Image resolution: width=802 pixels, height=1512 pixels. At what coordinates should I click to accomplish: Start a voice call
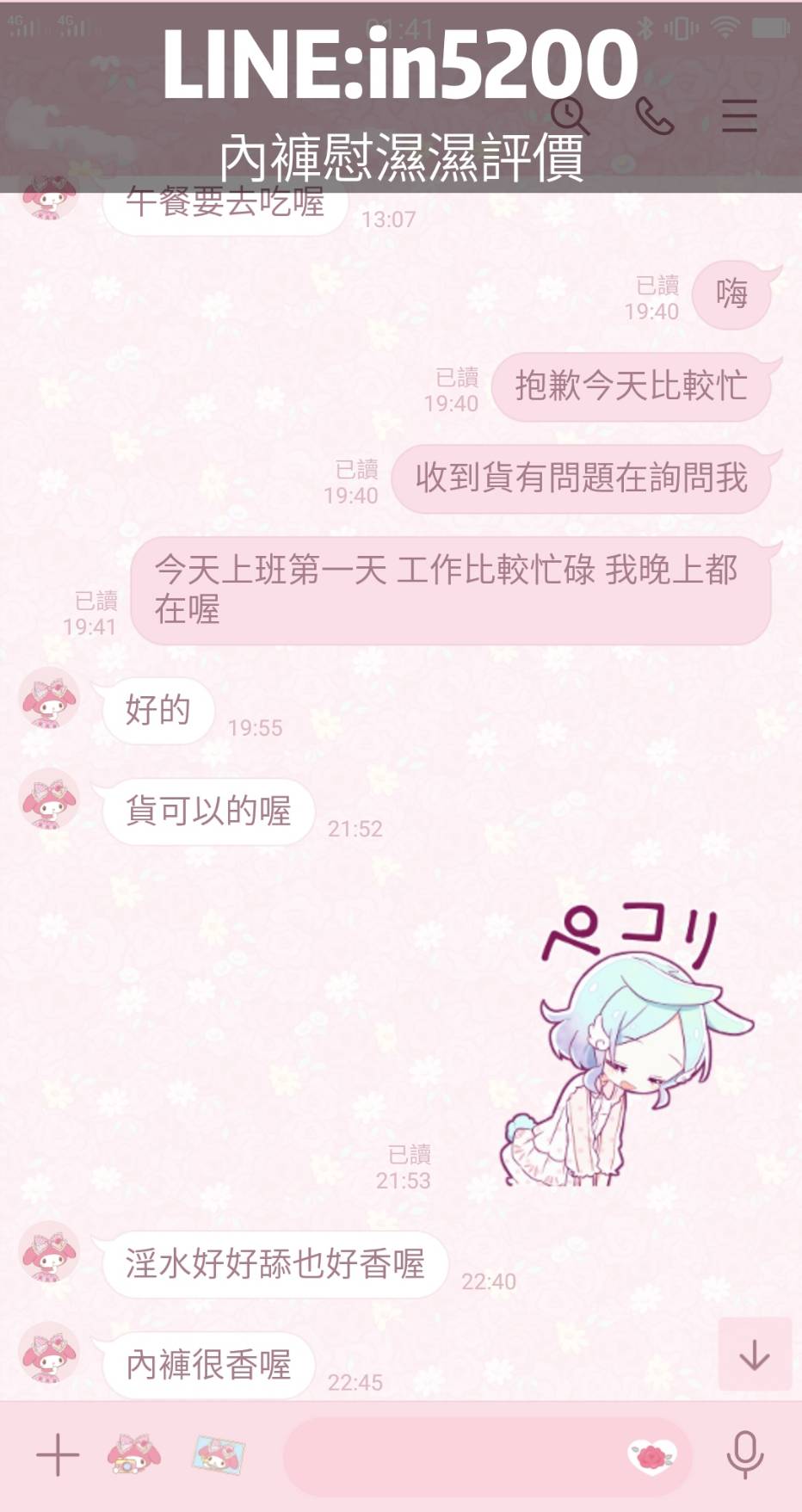pyautogui.click(x=654, y=116)
